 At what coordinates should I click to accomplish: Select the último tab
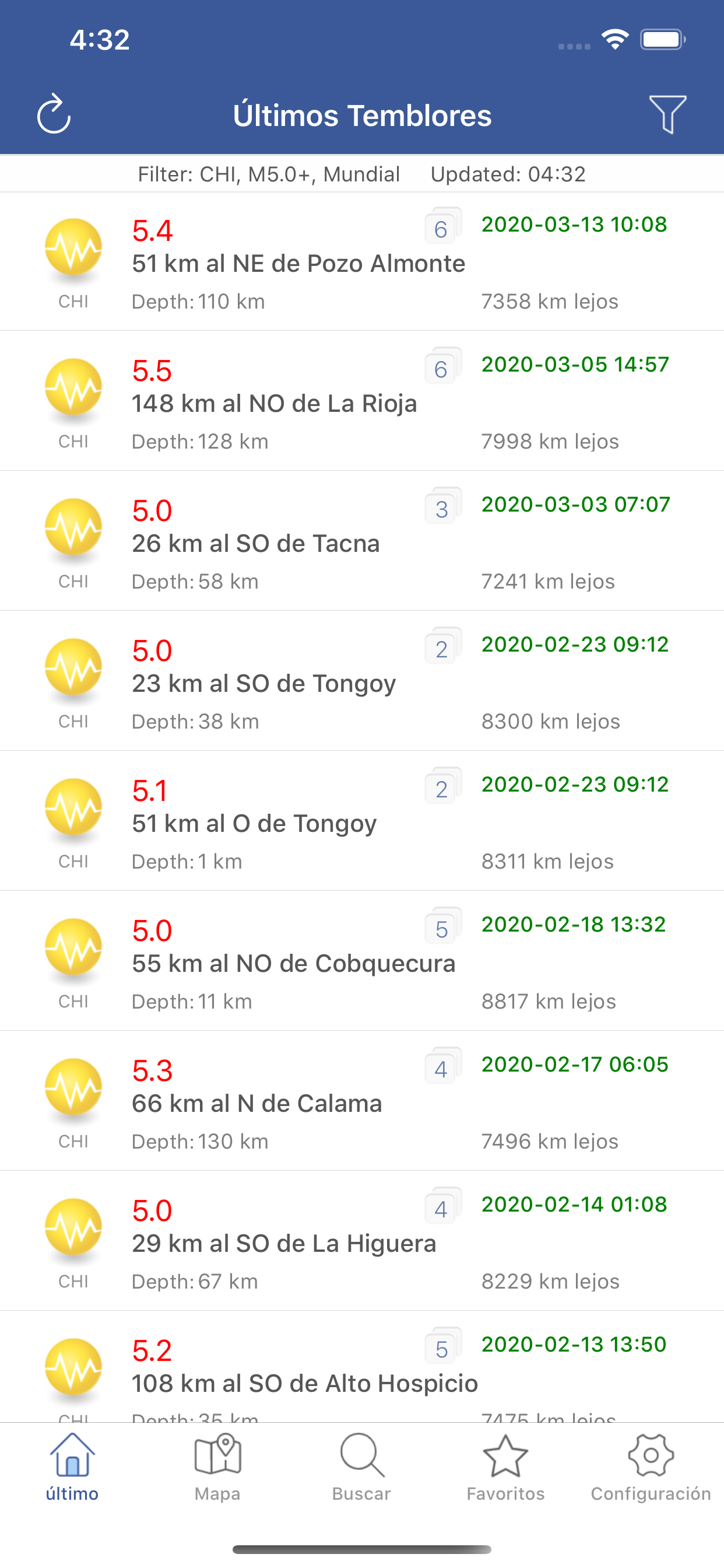(72, 1468)
